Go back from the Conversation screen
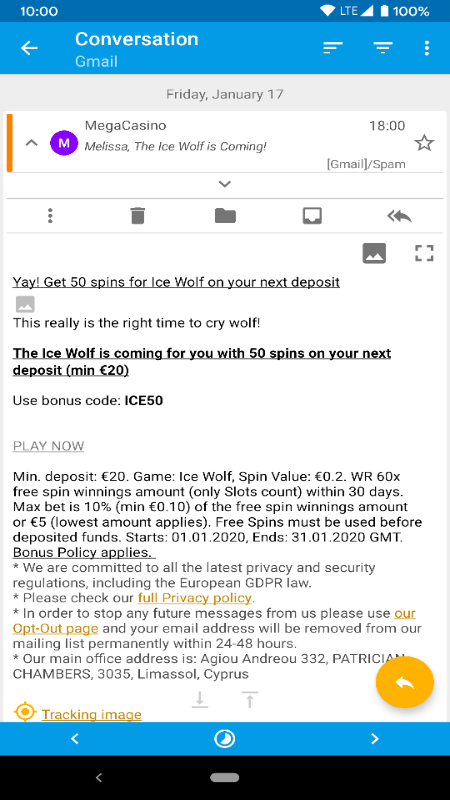The image size is (450, 800). [29, 48]
